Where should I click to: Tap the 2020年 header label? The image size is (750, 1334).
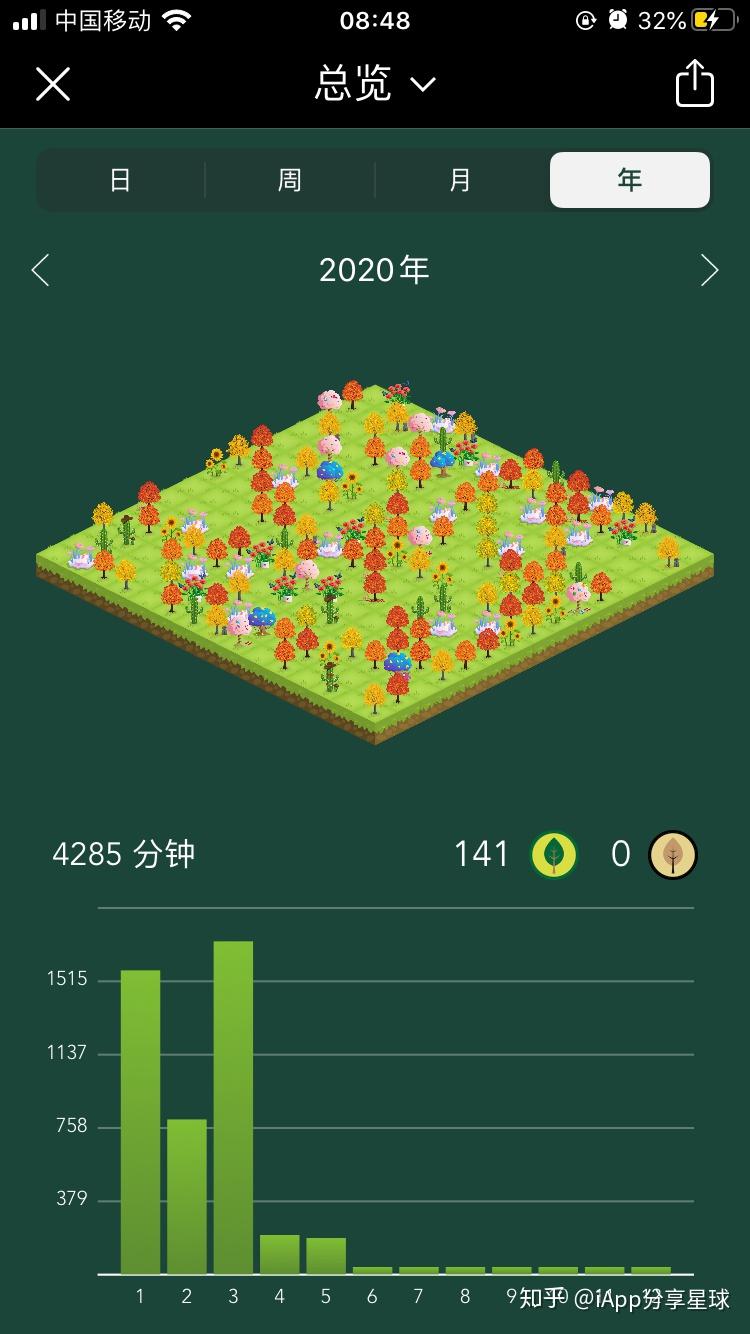click(375, 270)
